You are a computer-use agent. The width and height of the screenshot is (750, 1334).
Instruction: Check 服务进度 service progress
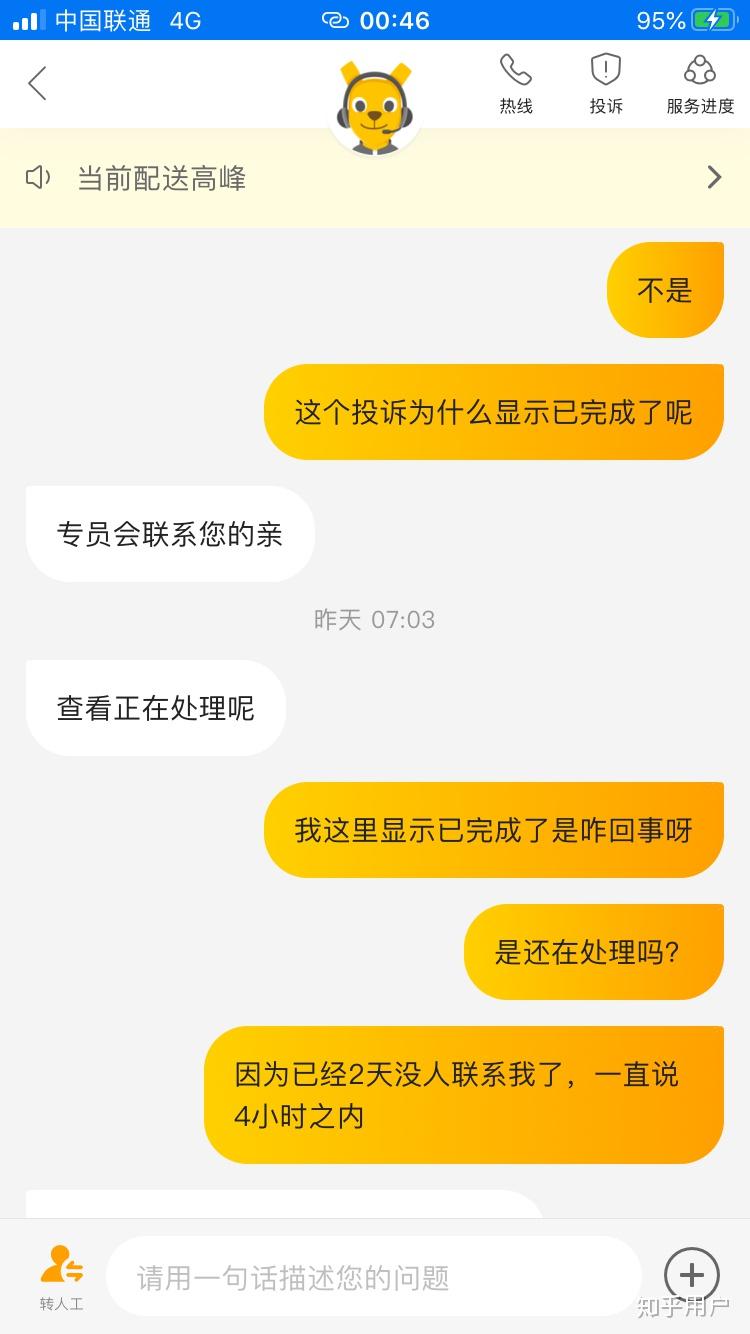click(700, 84)
